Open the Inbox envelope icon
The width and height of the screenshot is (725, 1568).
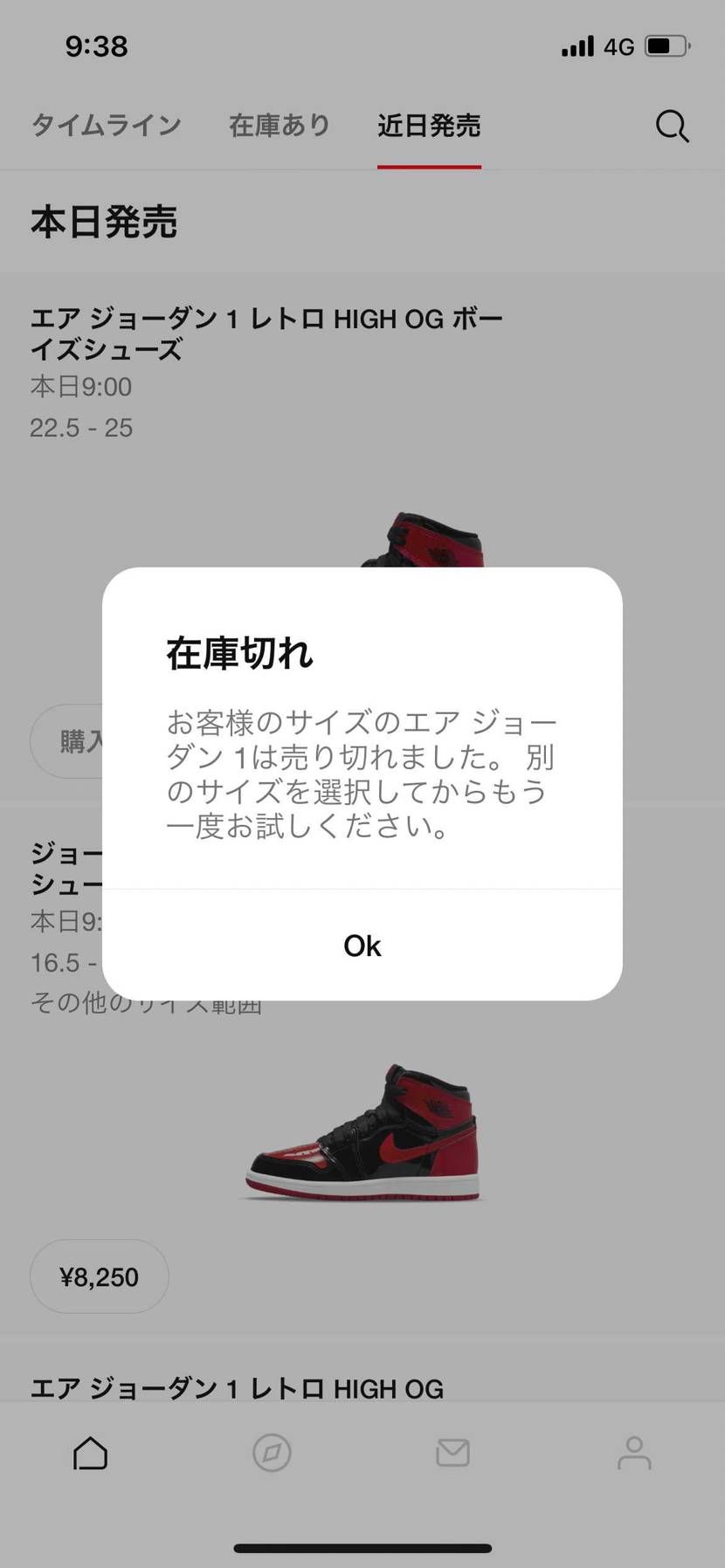[x=452, y=1453]
